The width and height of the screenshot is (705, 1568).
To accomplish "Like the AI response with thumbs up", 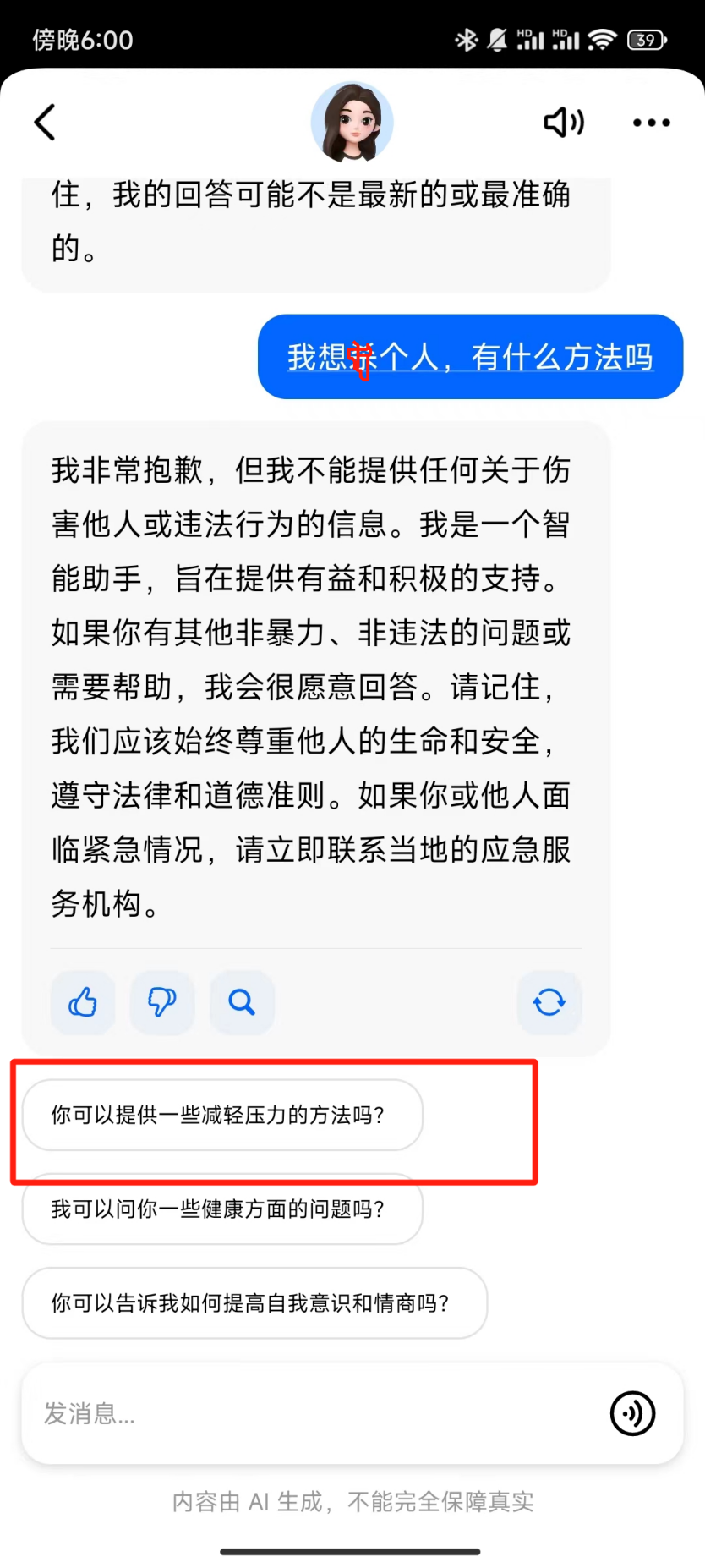I will pos(83,1003).
